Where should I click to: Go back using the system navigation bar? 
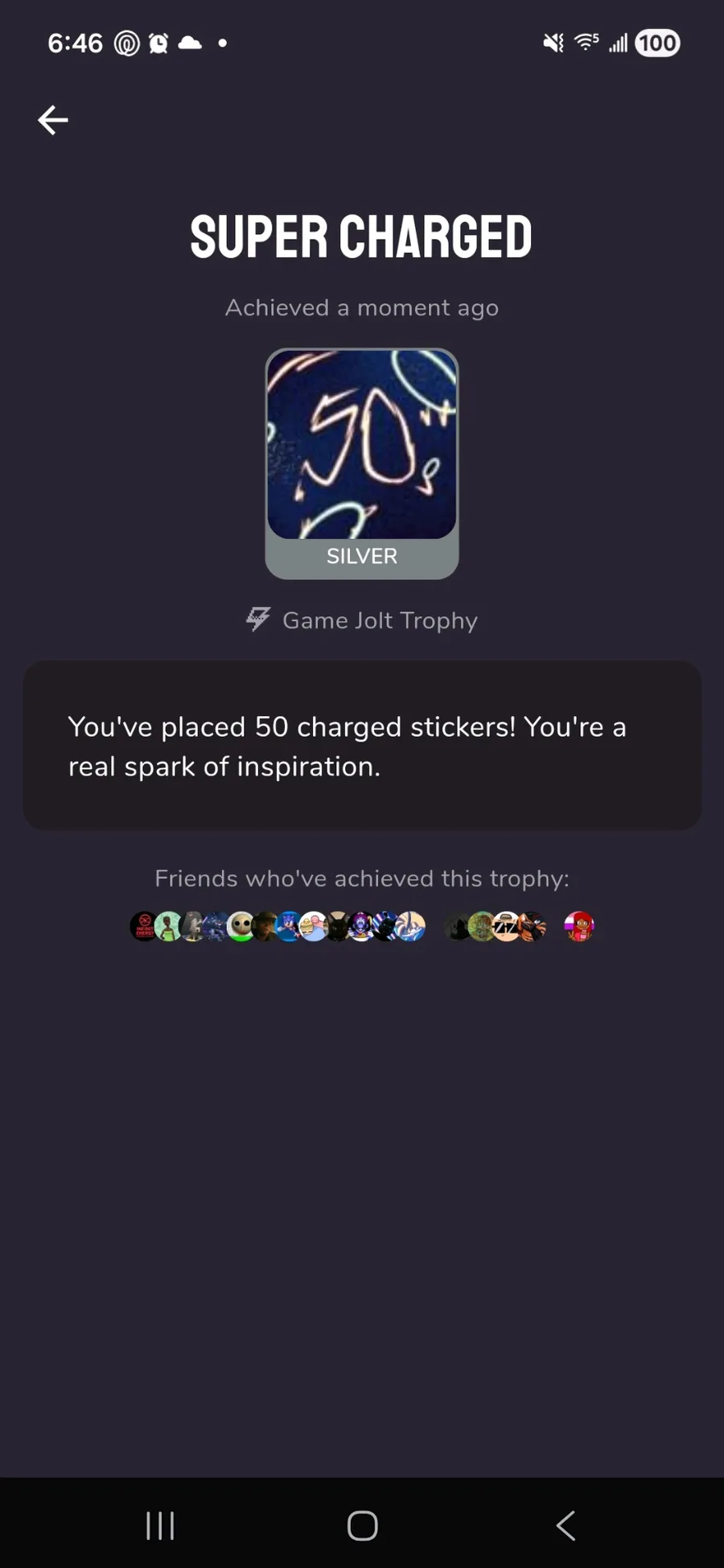pos(566,1525)
